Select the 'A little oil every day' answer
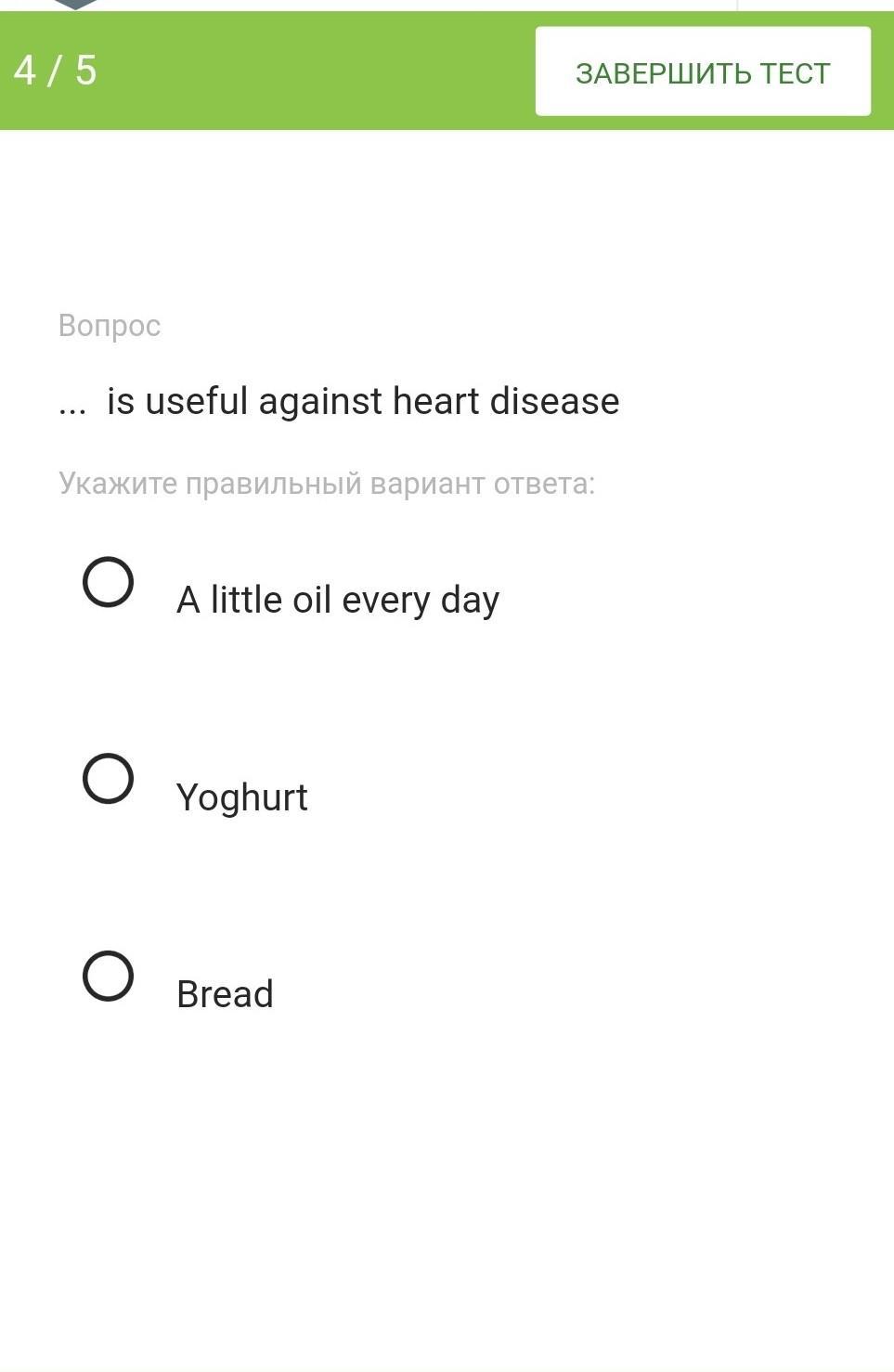 point(109,583)
